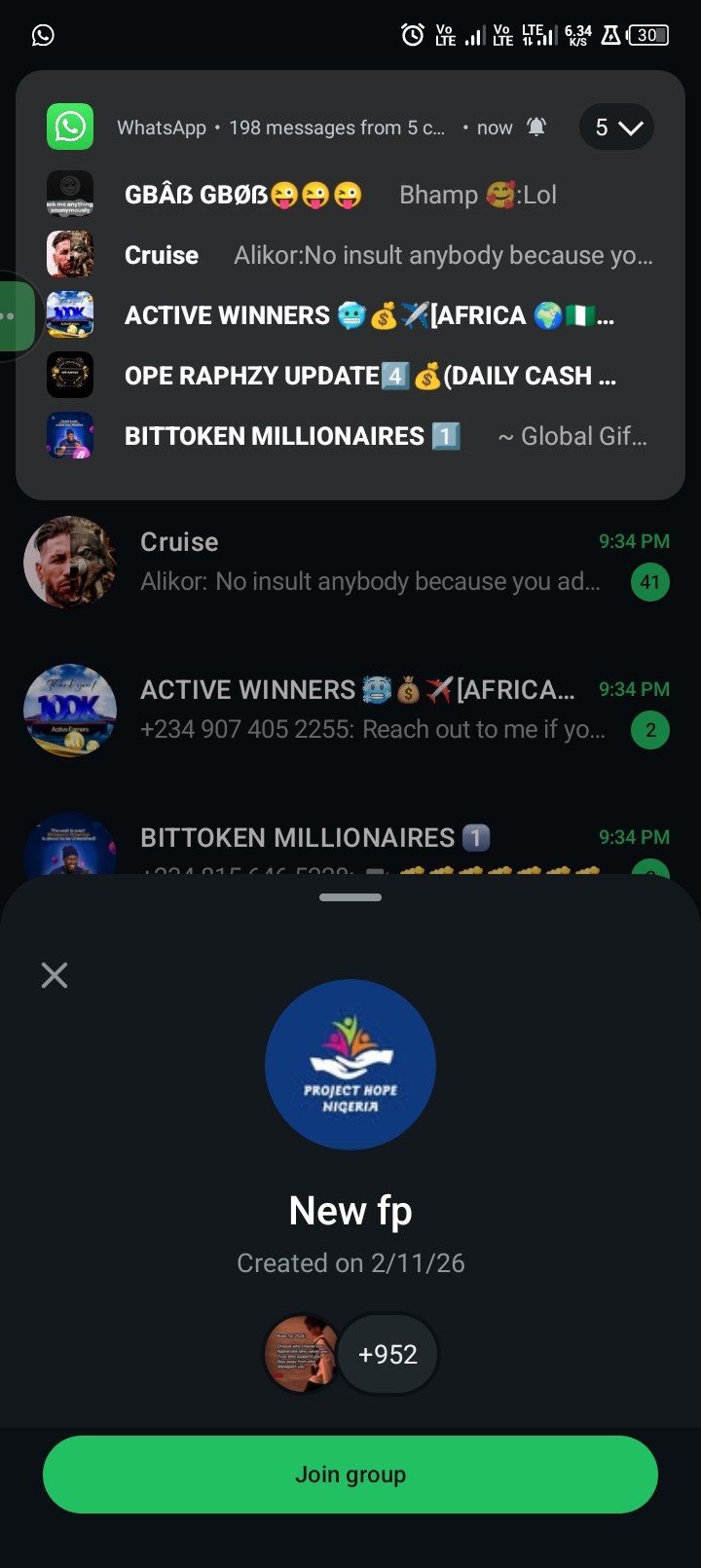Open the Cruise notification from Alikor
The width and height of the screenshot is (701, 1568).
click(x=350, y=255)
